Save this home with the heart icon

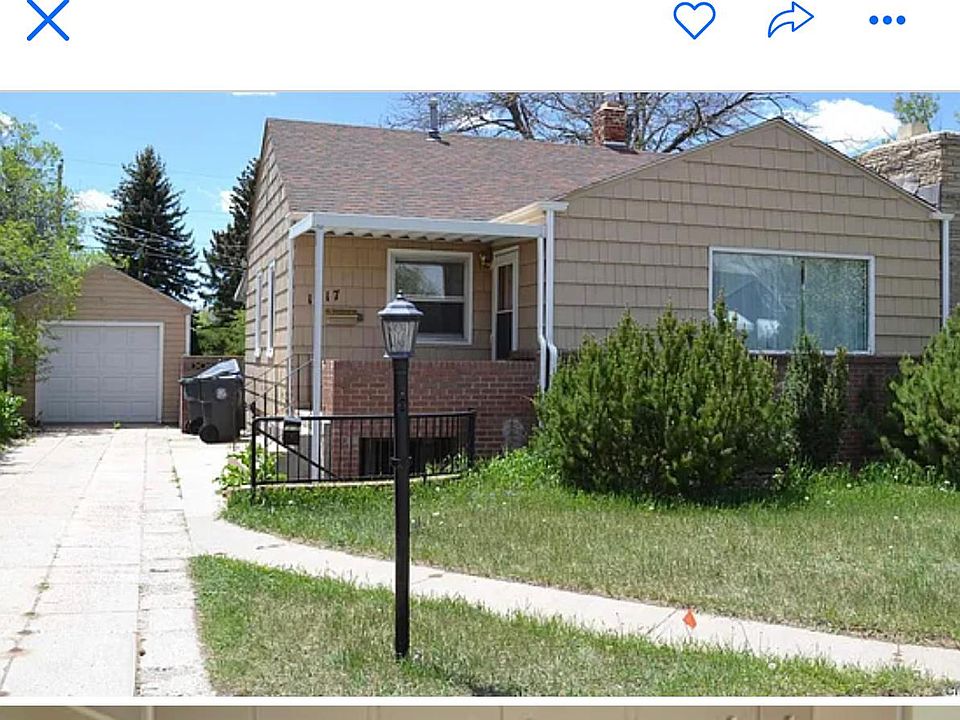coord(694,20)
